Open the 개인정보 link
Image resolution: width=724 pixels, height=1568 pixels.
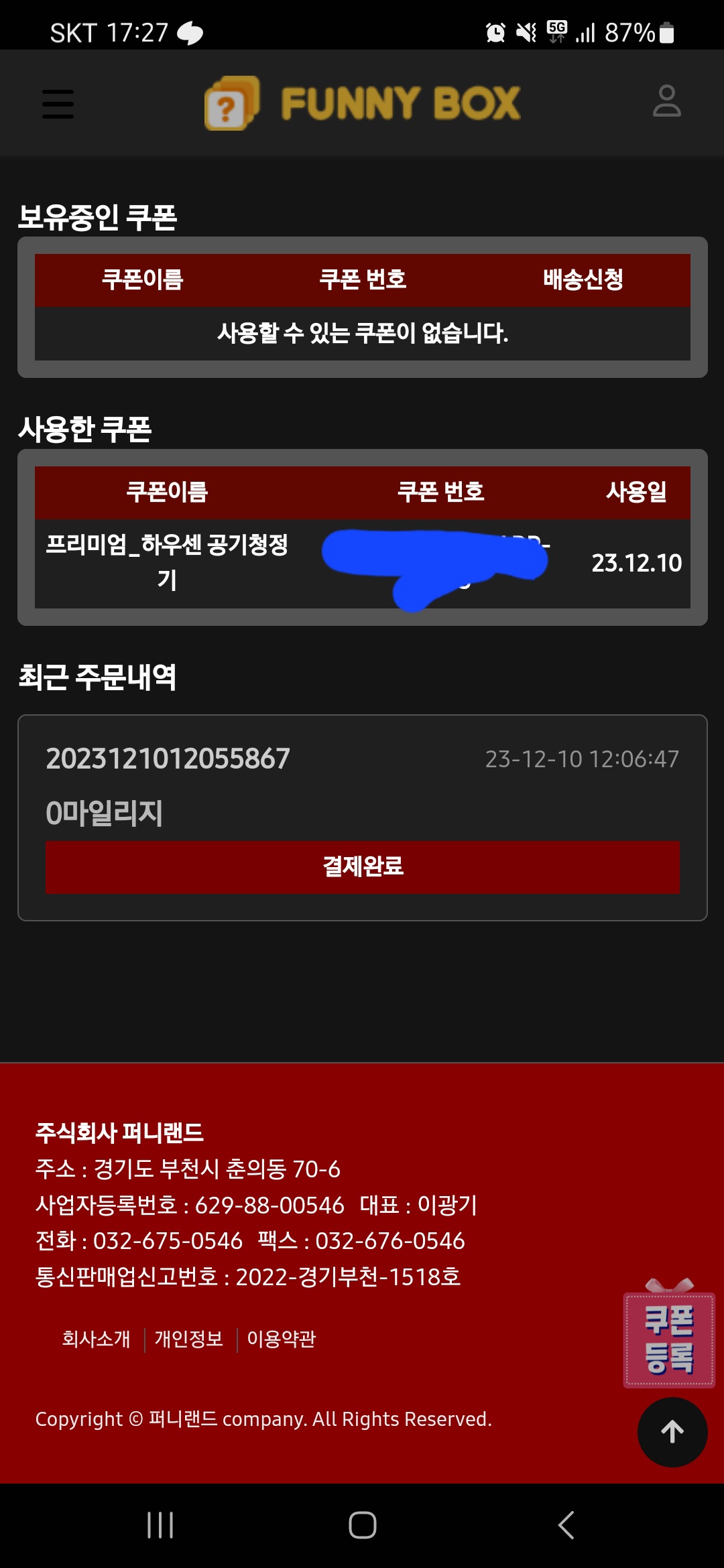click(x=189, y=1339)
